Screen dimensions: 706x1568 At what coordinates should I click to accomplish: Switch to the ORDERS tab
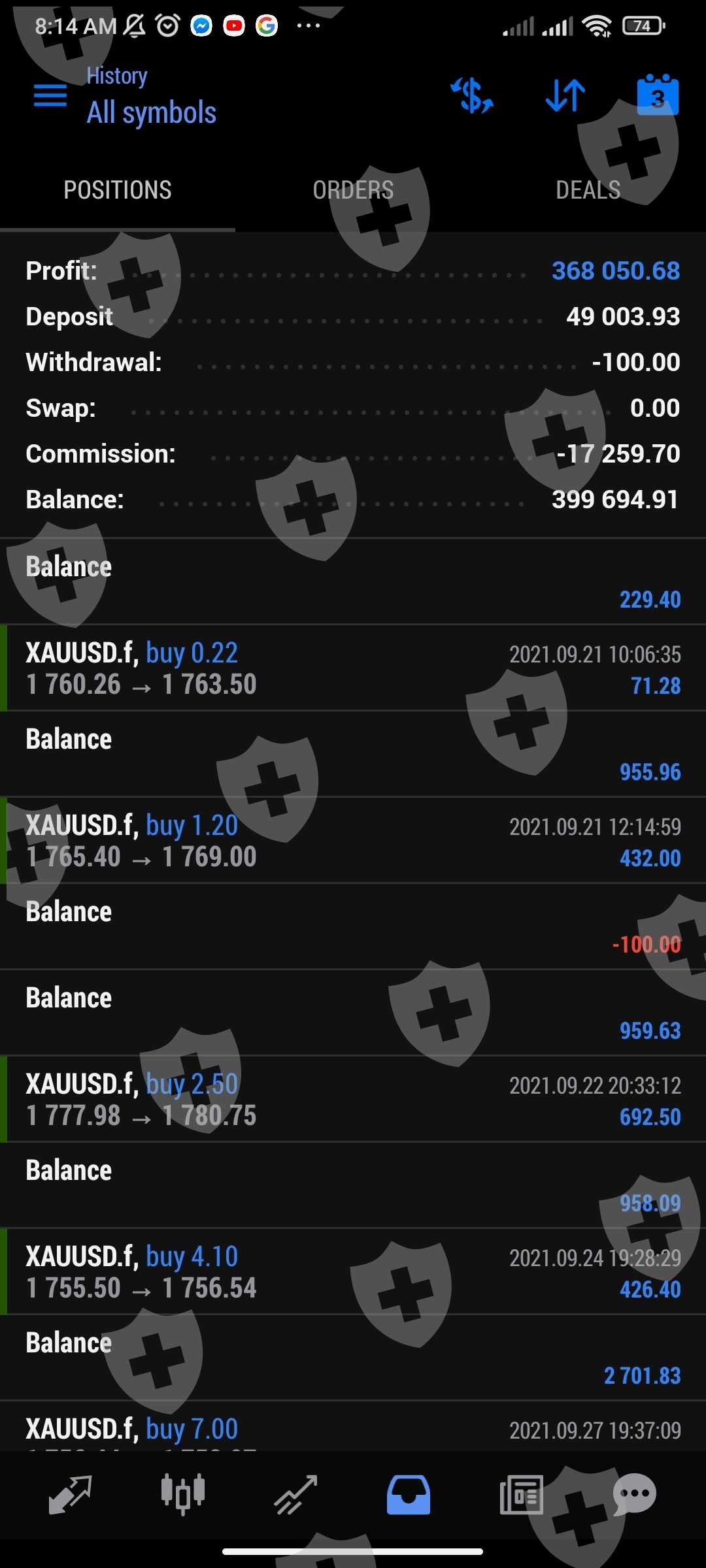(x=353, y=190)
